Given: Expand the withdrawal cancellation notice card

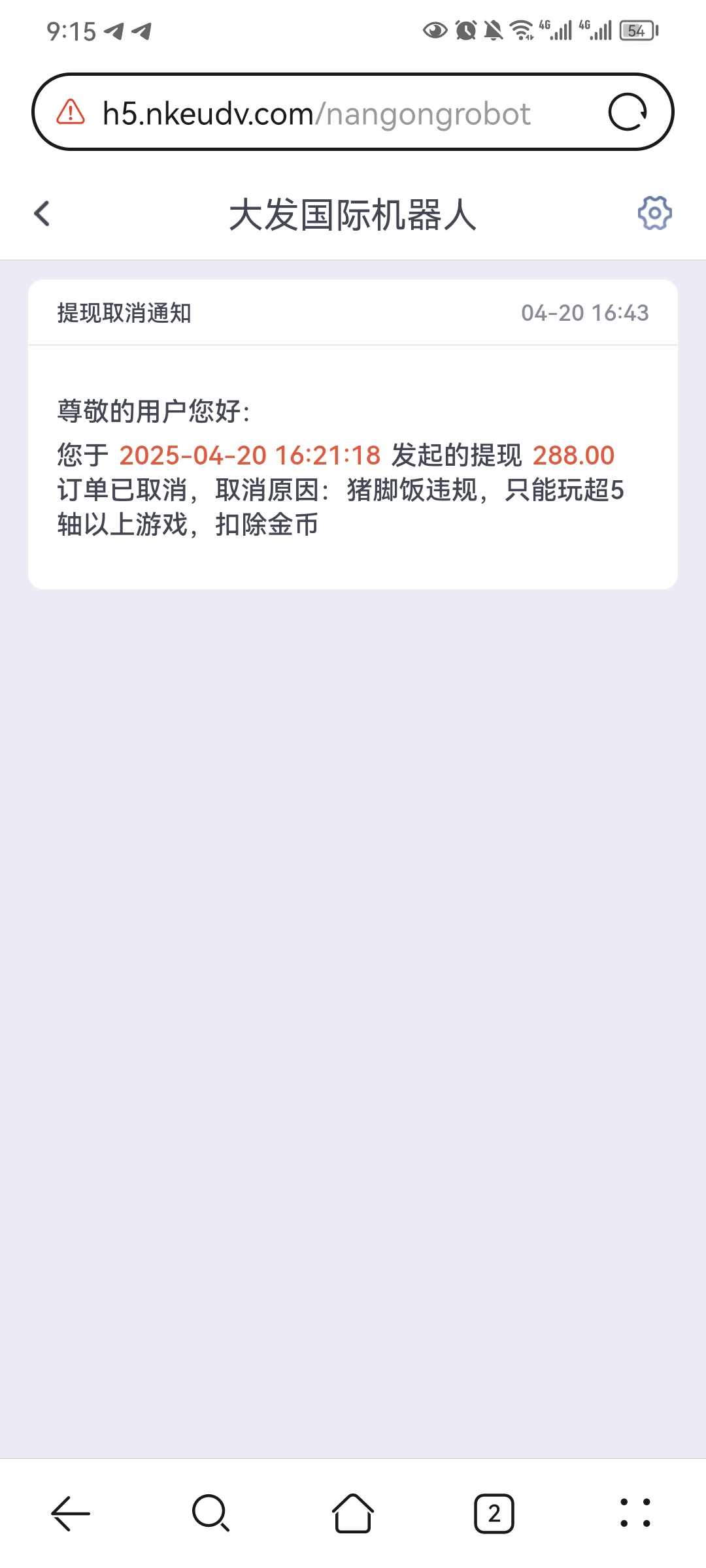Looking at the screenshot, I should (x=353, y=434).
